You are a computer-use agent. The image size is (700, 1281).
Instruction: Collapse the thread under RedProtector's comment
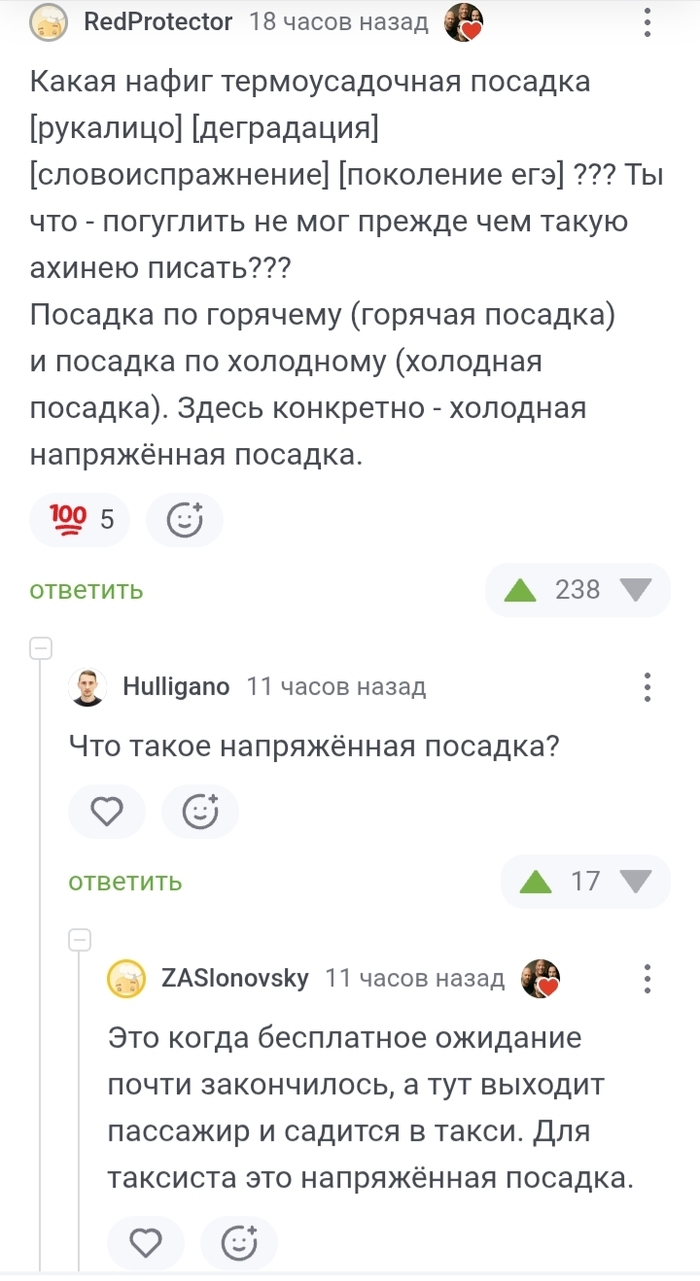tap(40, 648)
